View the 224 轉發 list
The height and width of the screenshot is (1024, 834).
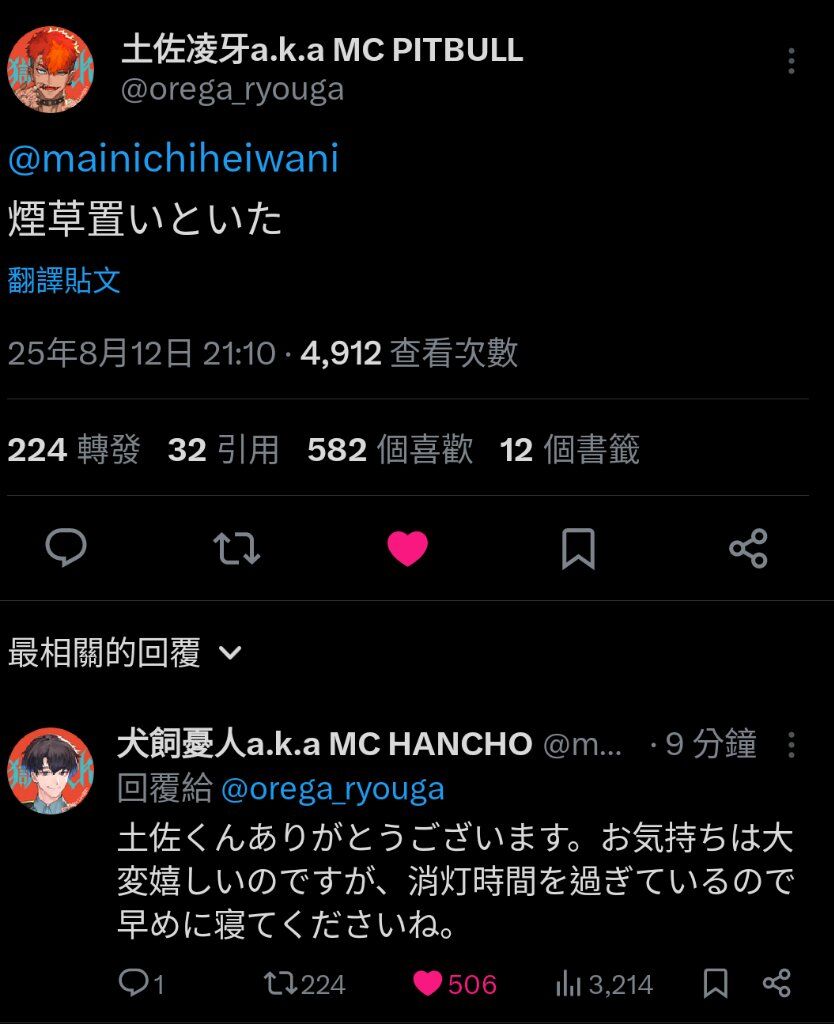click(x=74, y=450)
